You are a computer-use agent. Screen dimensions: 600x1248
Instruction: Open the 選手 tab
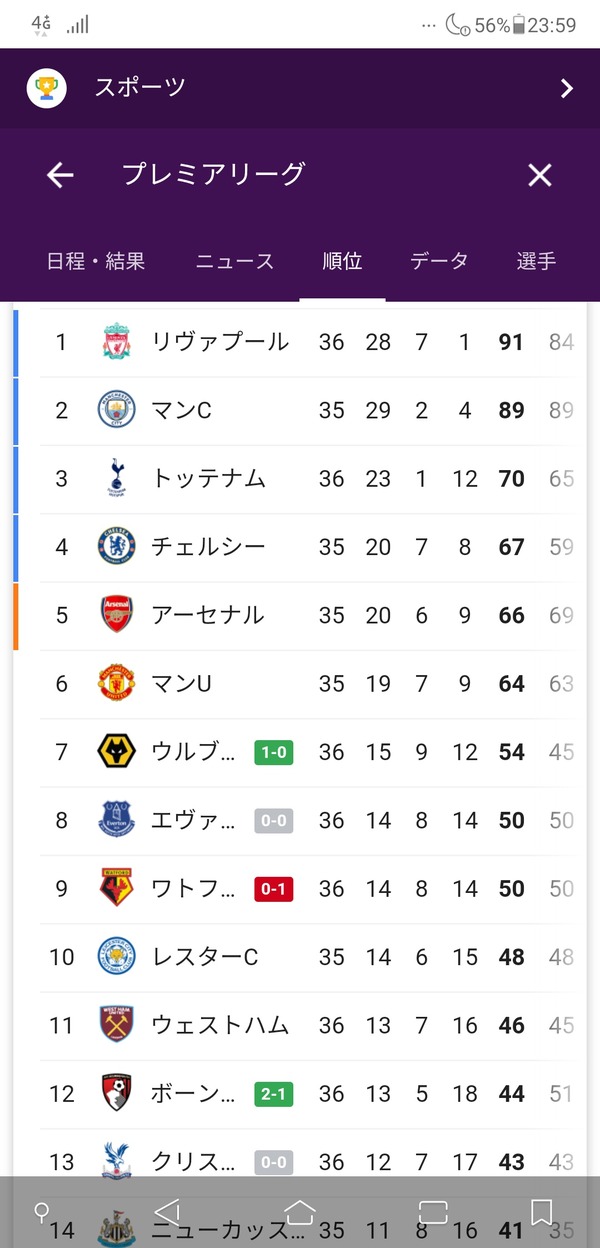(x=537, y=261)
